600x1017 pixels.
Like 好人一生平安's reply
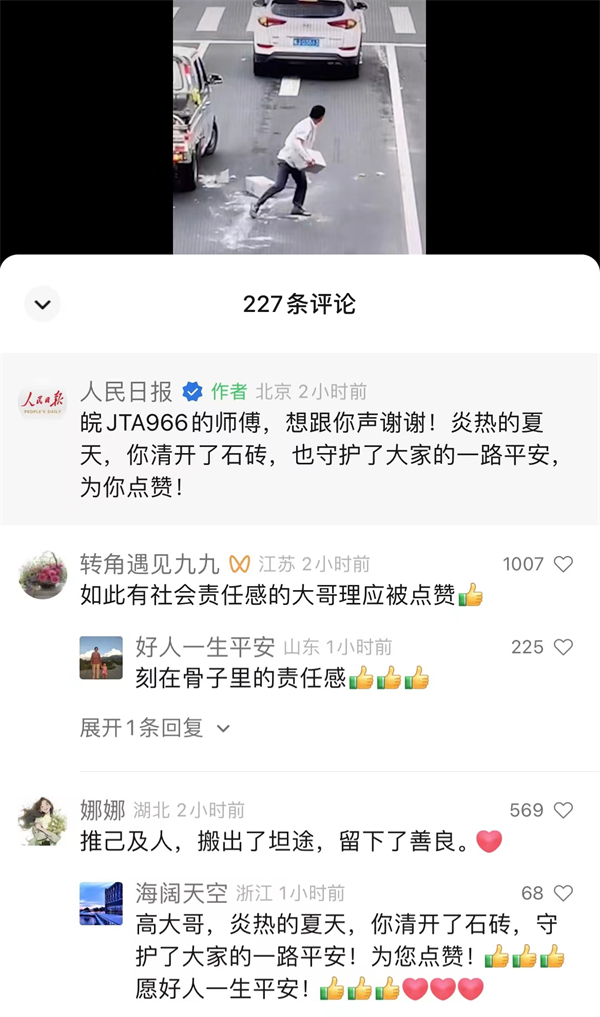563,647
